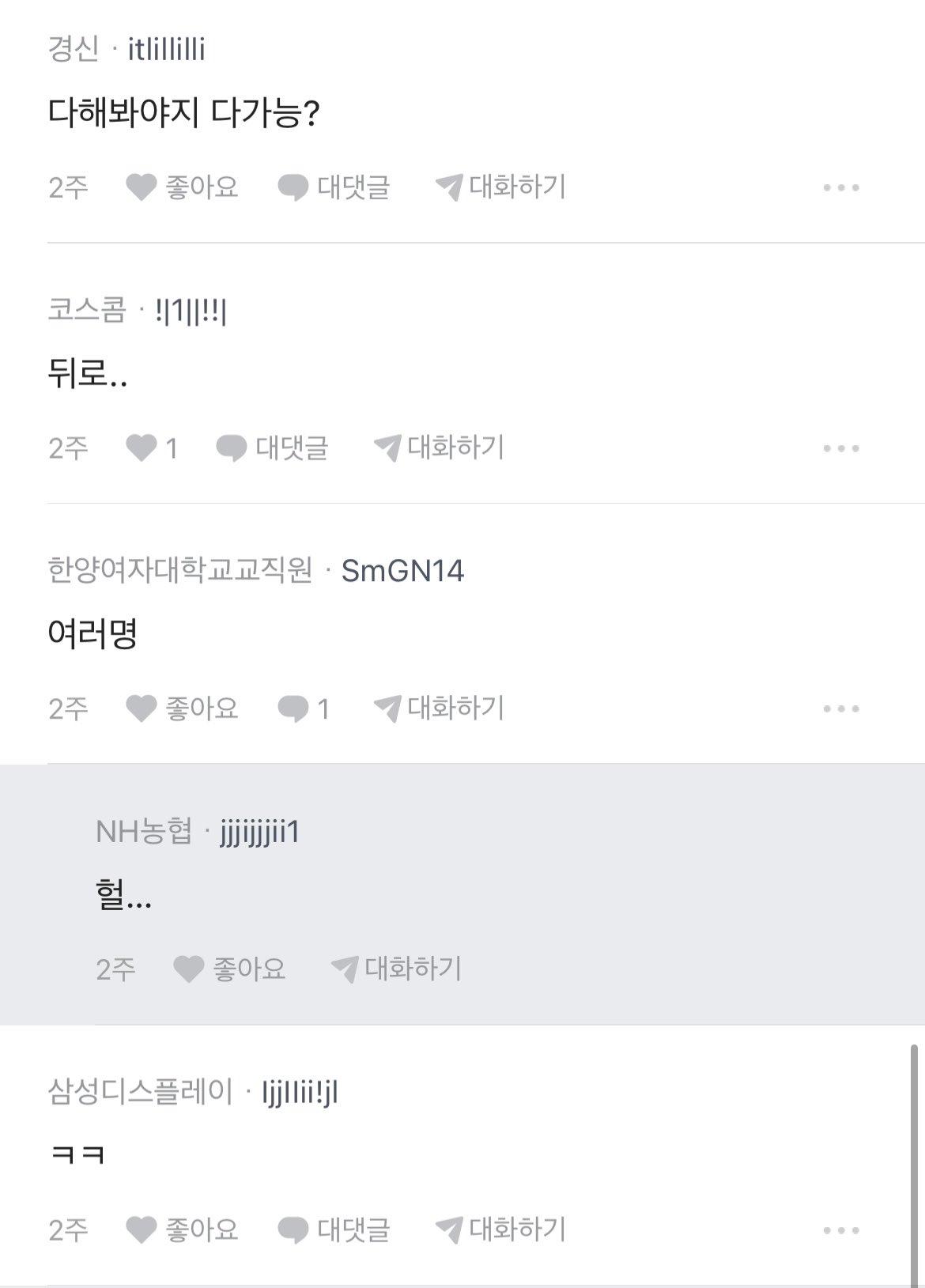This screenshot has height=1288, width=925.
Task: Like the 삼성디스플레이 comment 'ㅋㅋ'
Action: pyautogui.click(x=182, y=1230)
